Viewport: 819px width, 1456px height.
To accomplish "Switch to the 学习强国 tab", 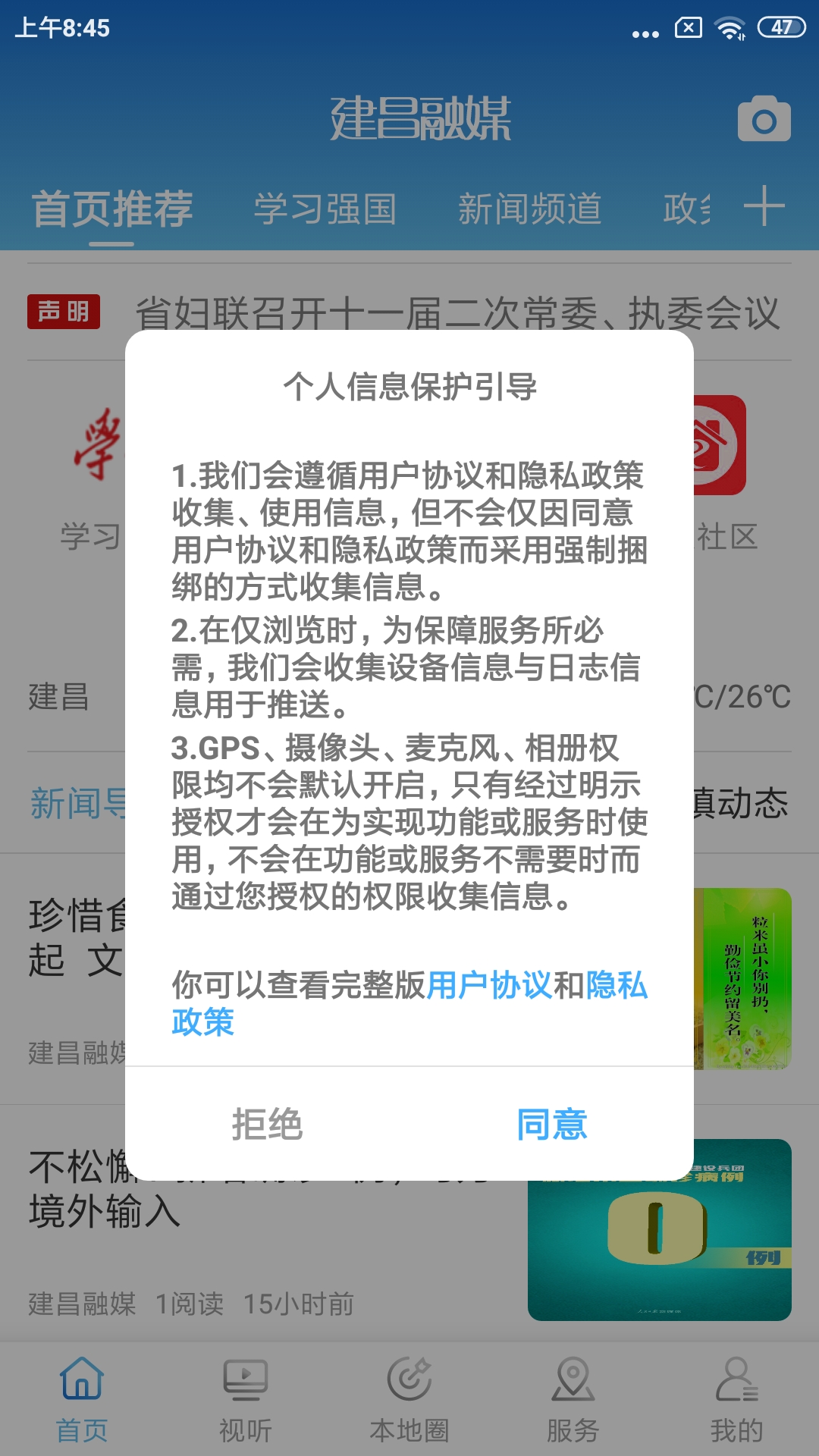I will pos(326,209).
